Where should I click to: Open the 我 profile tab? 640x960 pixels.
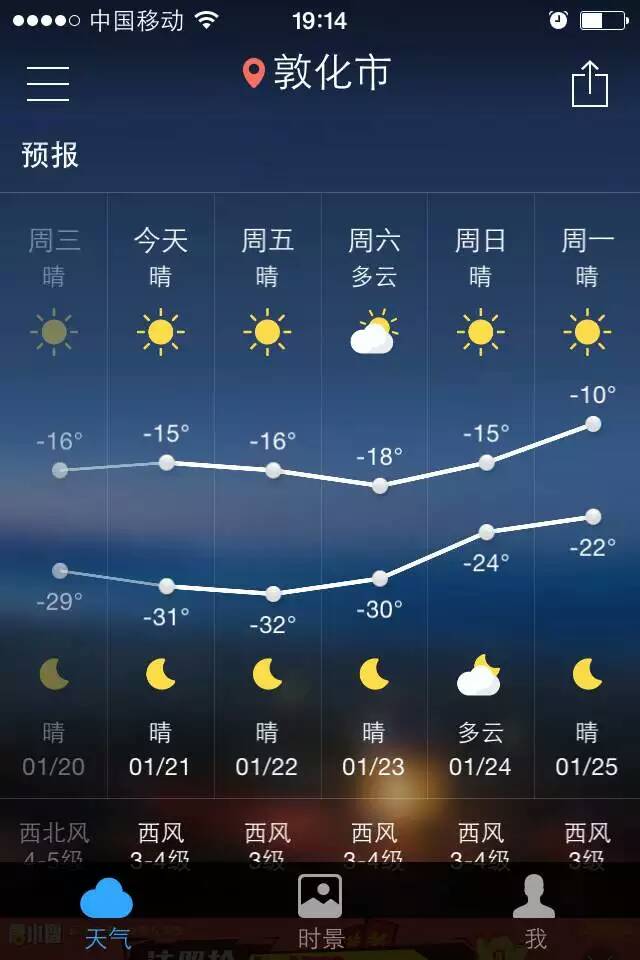tap(535, 909)
